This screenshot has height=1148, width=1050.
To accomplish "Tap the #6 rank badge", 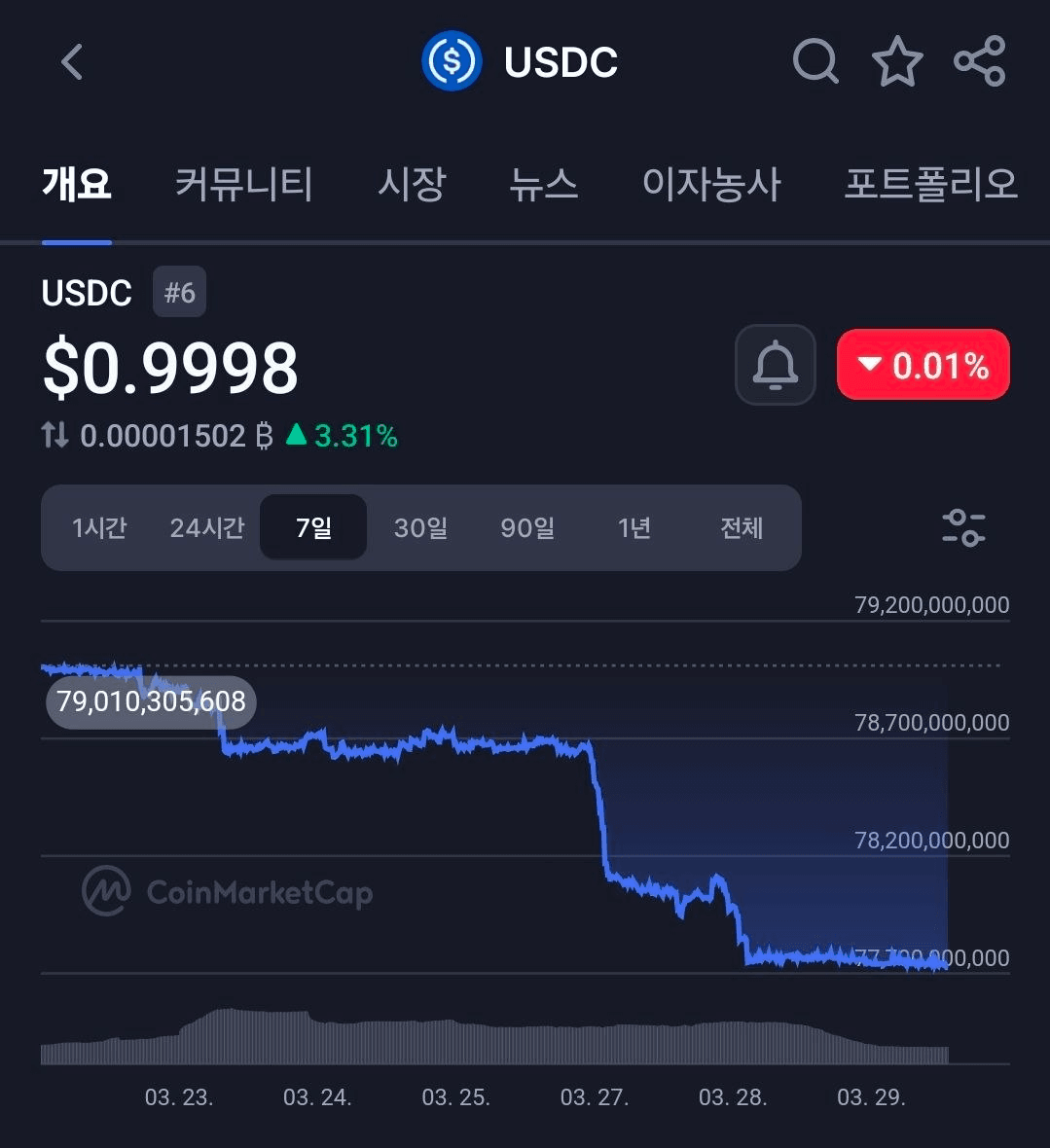I will click(x=179, y=291).
